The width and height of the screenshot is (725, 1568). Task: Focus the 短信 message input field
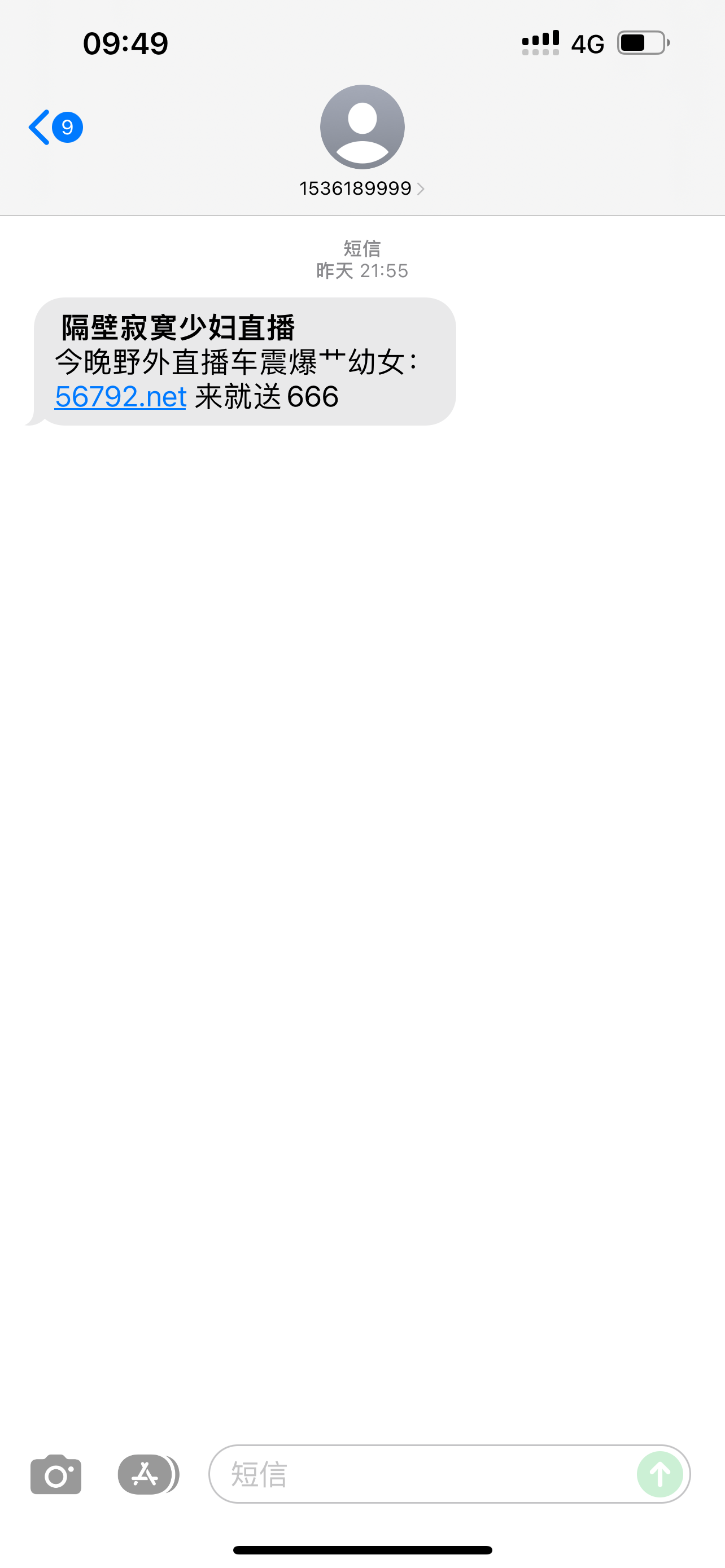(x=420, y=1474)
